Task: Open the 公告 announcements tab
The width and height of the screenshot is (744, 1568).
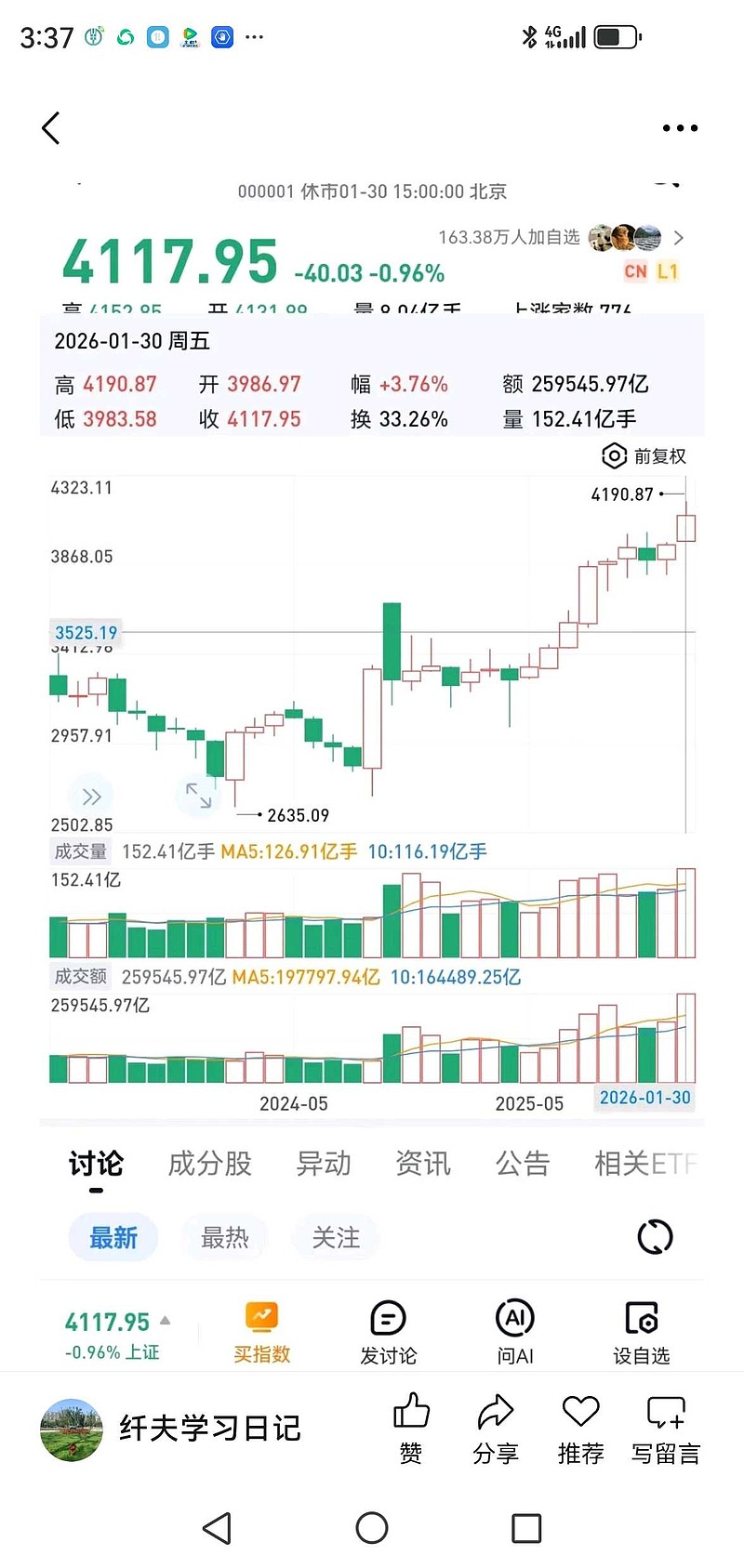Action: [523, 1164]
